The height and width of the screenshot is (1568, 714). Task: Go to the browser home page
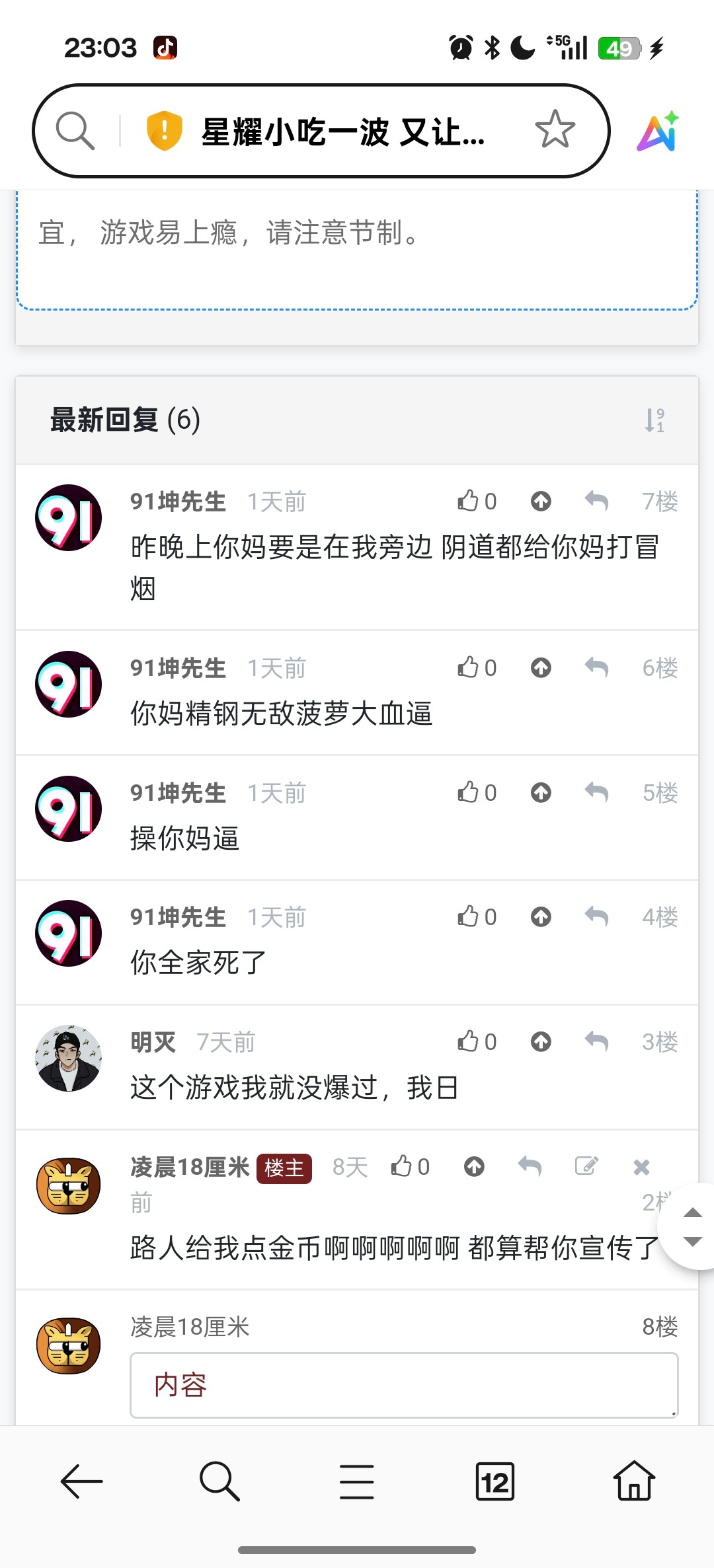[x=633, y=1481]
